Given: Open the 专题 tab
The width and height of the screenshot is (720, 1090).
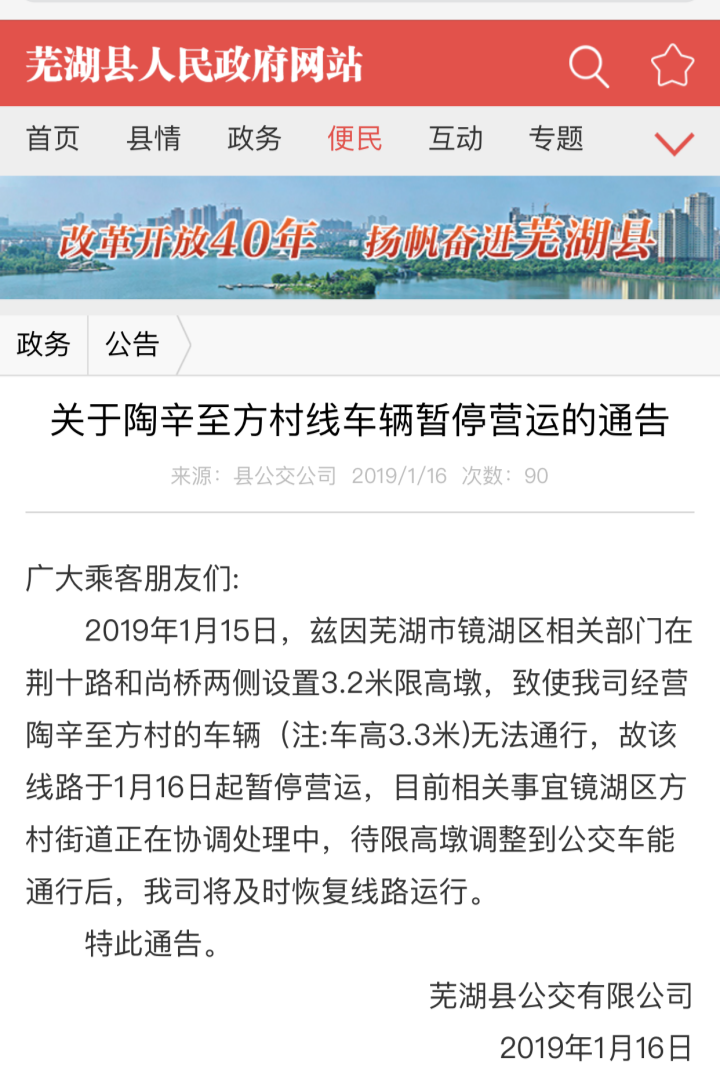Looking at the screenshot, I should click(x=556, y=139).
